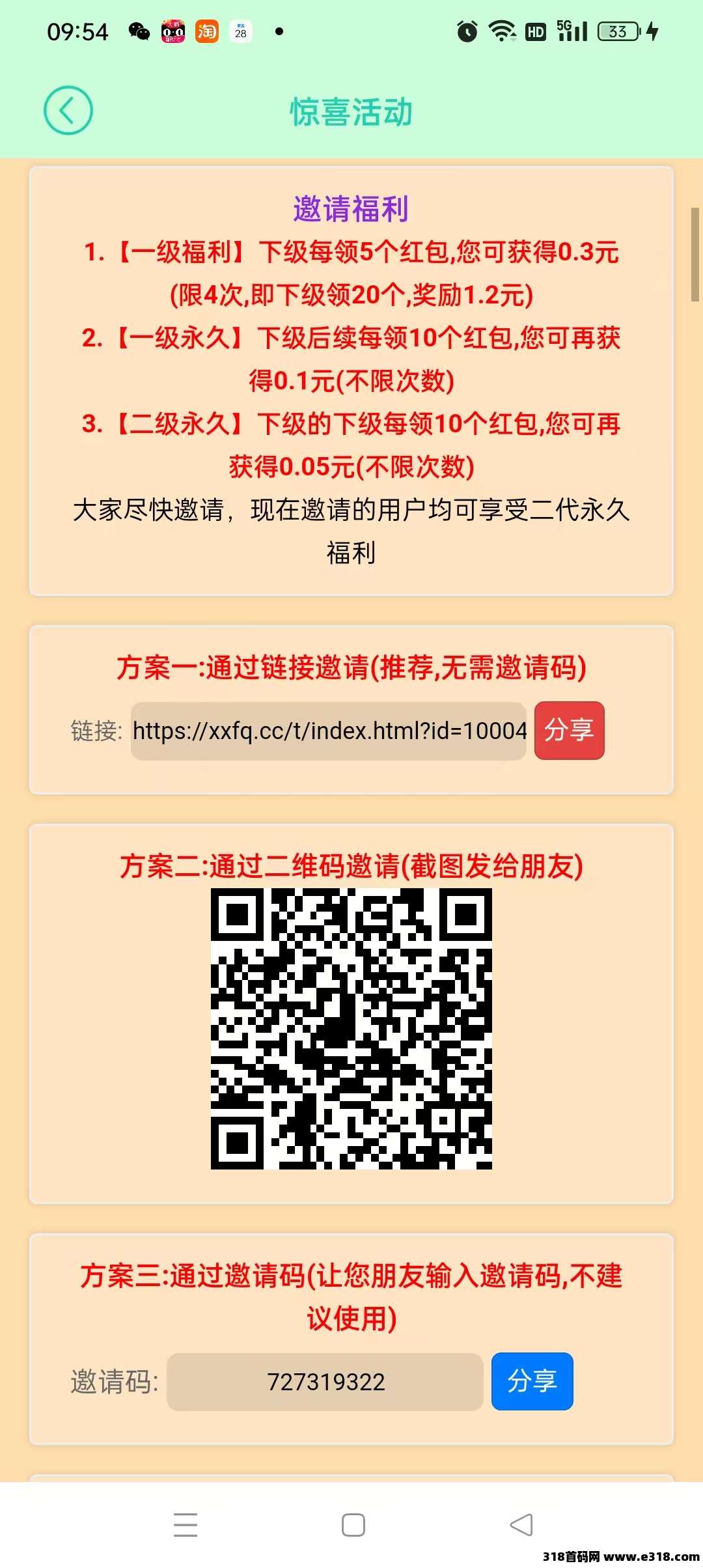Go back using the circular arrow icon
The width and height of the screenshot is (703, 1568).
pos(68,111)
